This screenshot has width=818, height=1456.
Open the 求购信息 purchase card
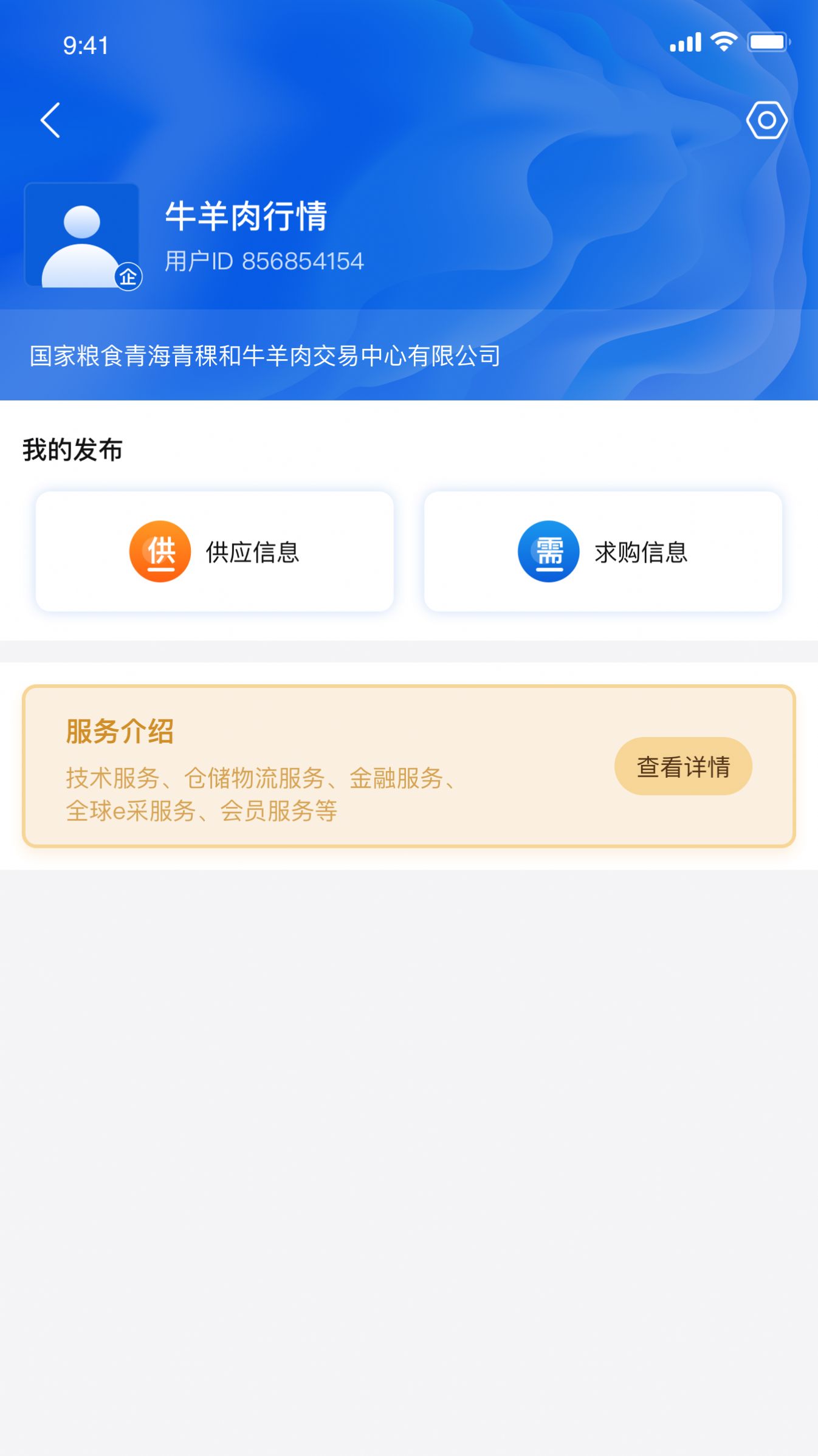pyautogui.click(x=603, y=552)
